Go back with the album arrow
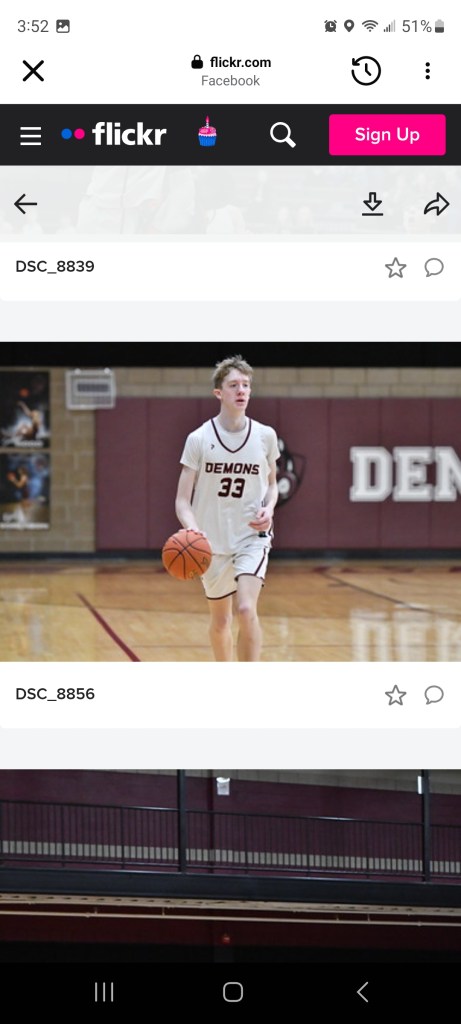Viewport: 461px width, 1024px height. point(25,204)
